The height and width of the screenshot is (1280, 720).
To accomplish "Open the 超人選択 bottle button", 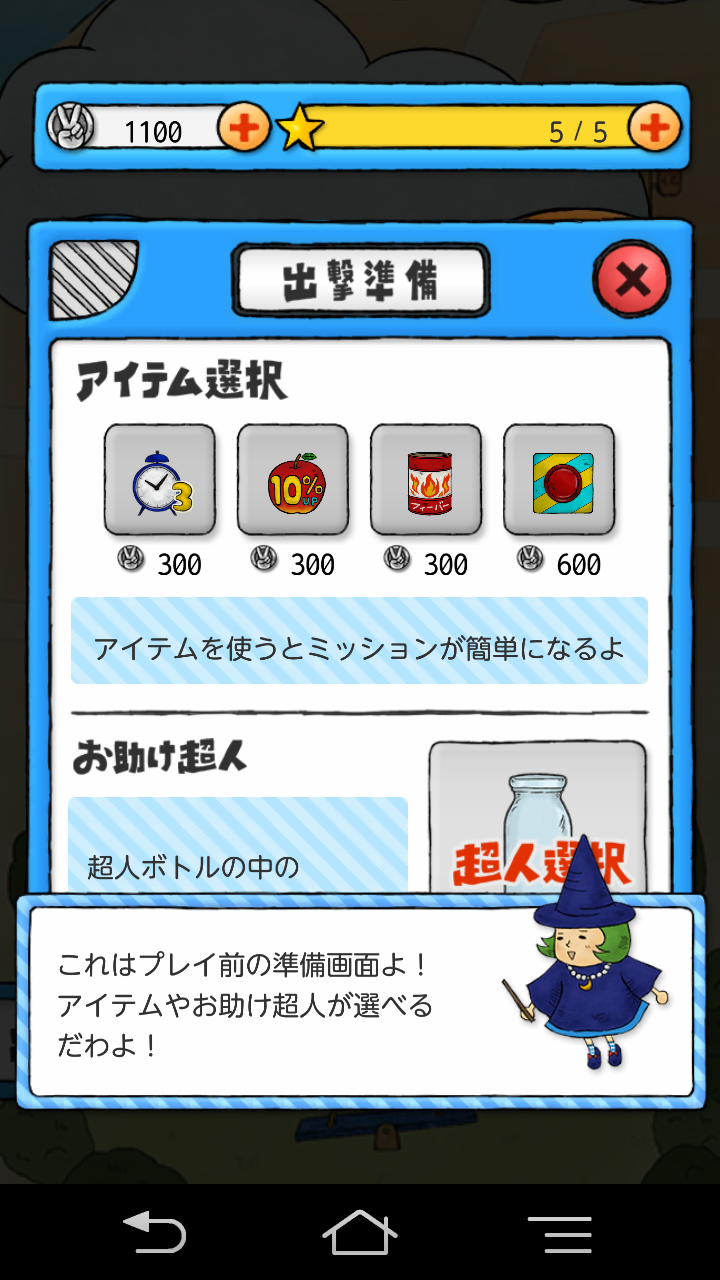I will (538, 820).
